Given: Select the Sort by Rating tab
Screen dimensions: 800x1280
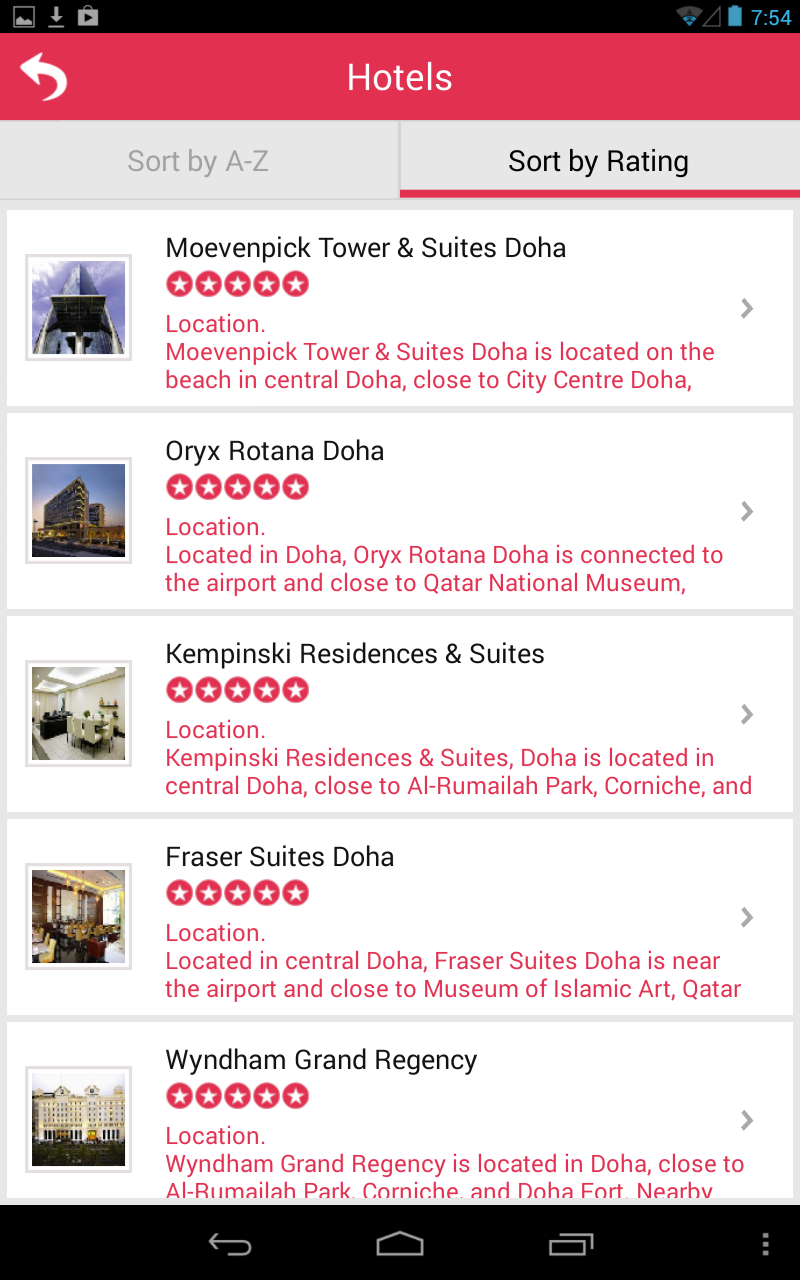Looking at the screenshot, I should pos(598,160).
